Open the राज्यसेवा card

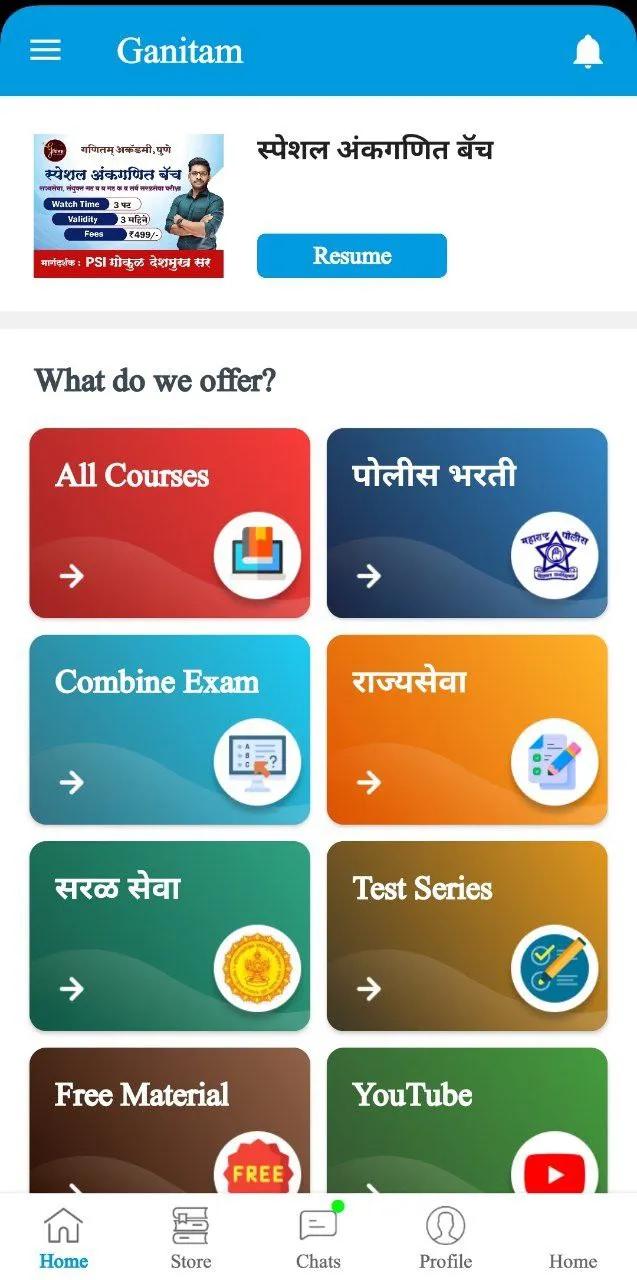click(x=467, y=729)
